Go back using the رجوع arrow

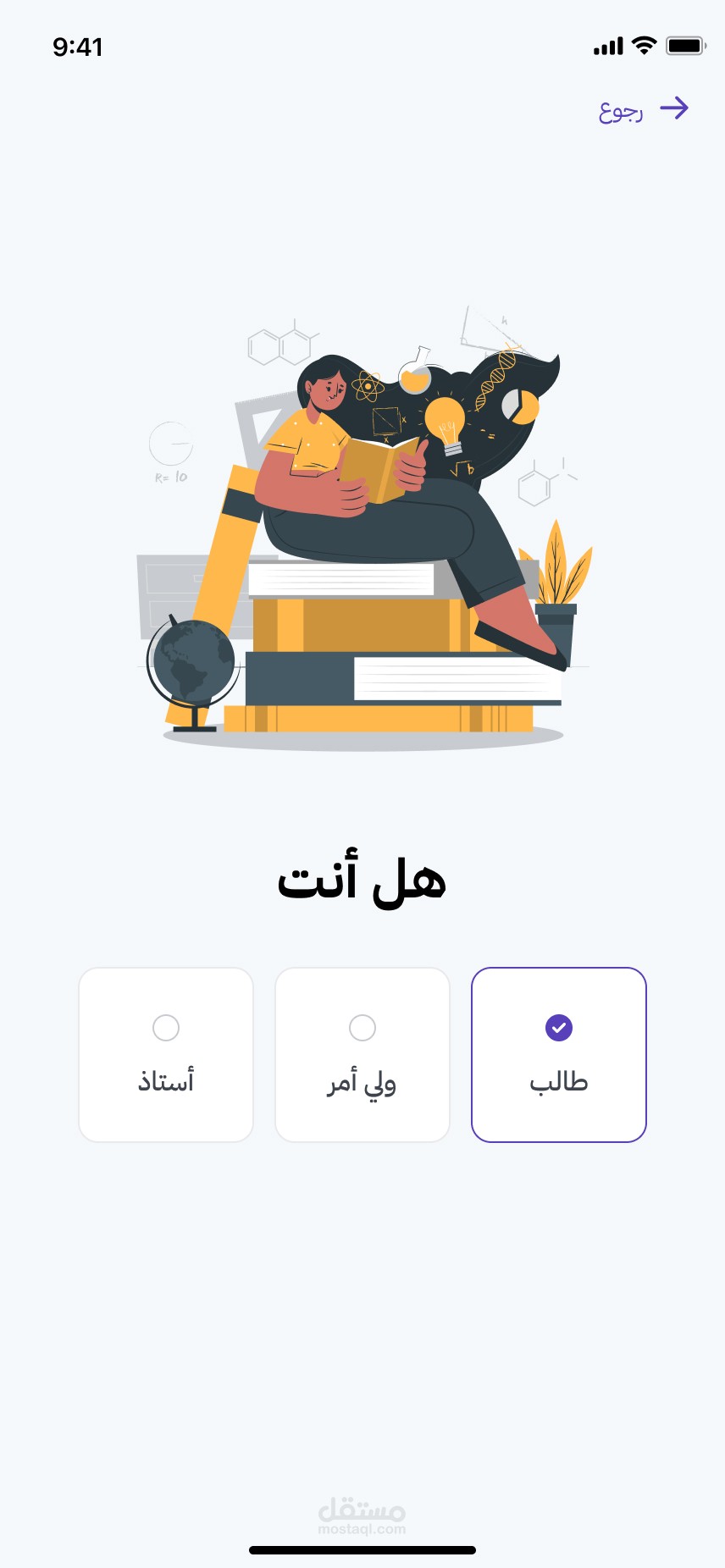pos(674,108)
